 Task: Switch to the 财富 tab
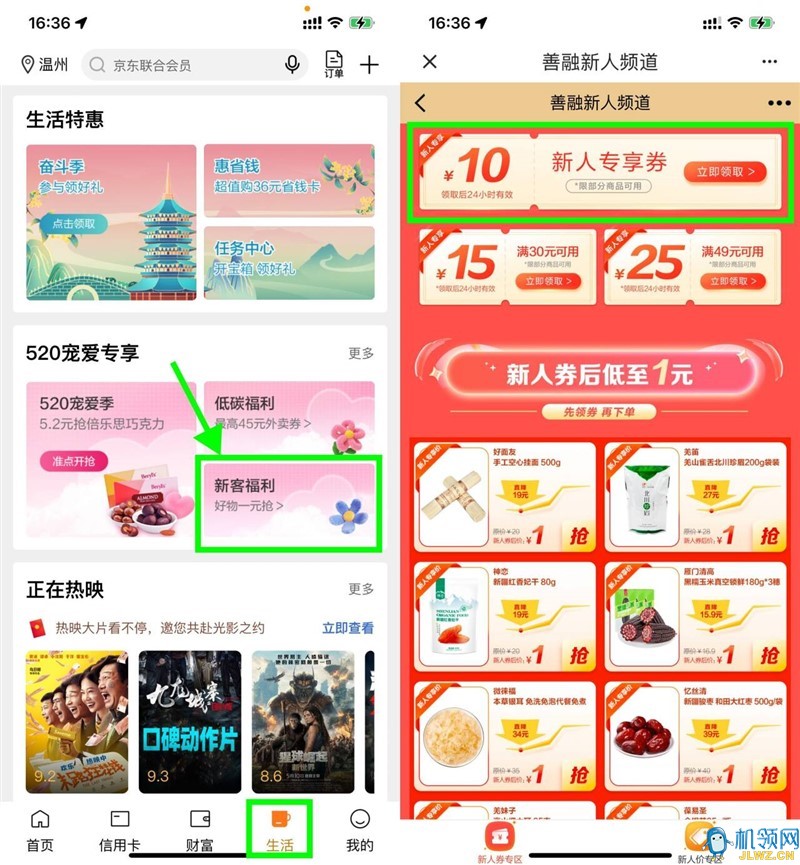tap(200, 831)
